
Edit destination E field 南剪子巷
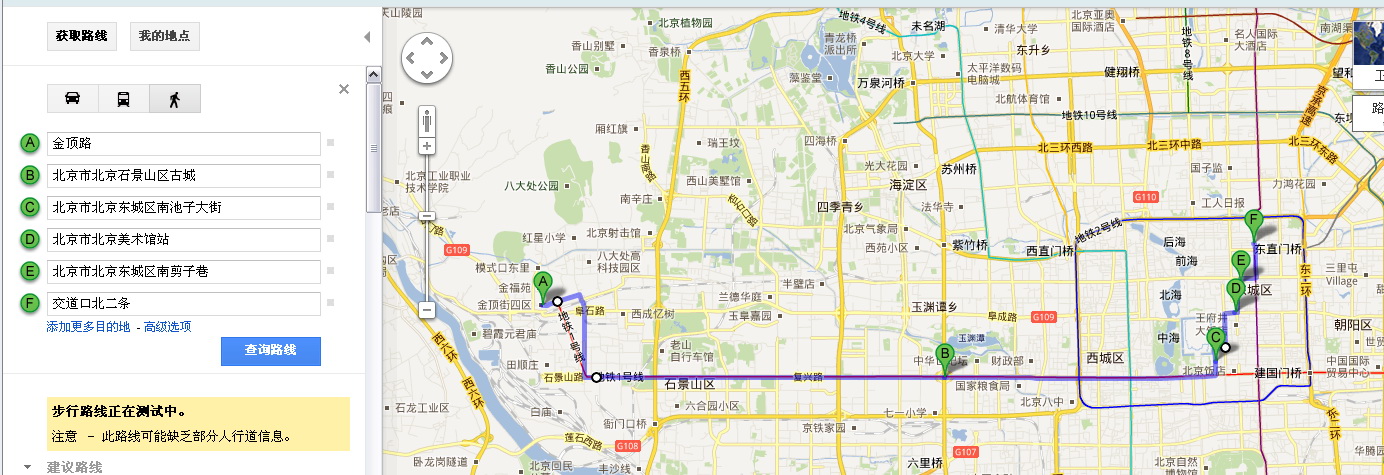tap(184, 271)
